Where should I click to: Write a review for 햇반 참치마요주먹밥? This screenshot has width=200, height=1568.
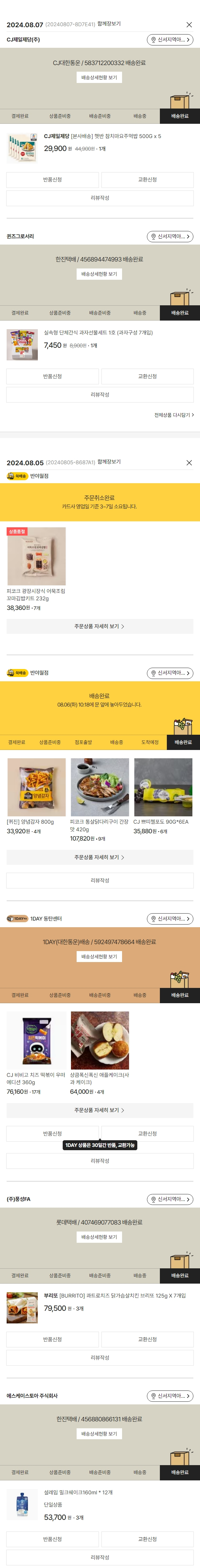[100, 198]
